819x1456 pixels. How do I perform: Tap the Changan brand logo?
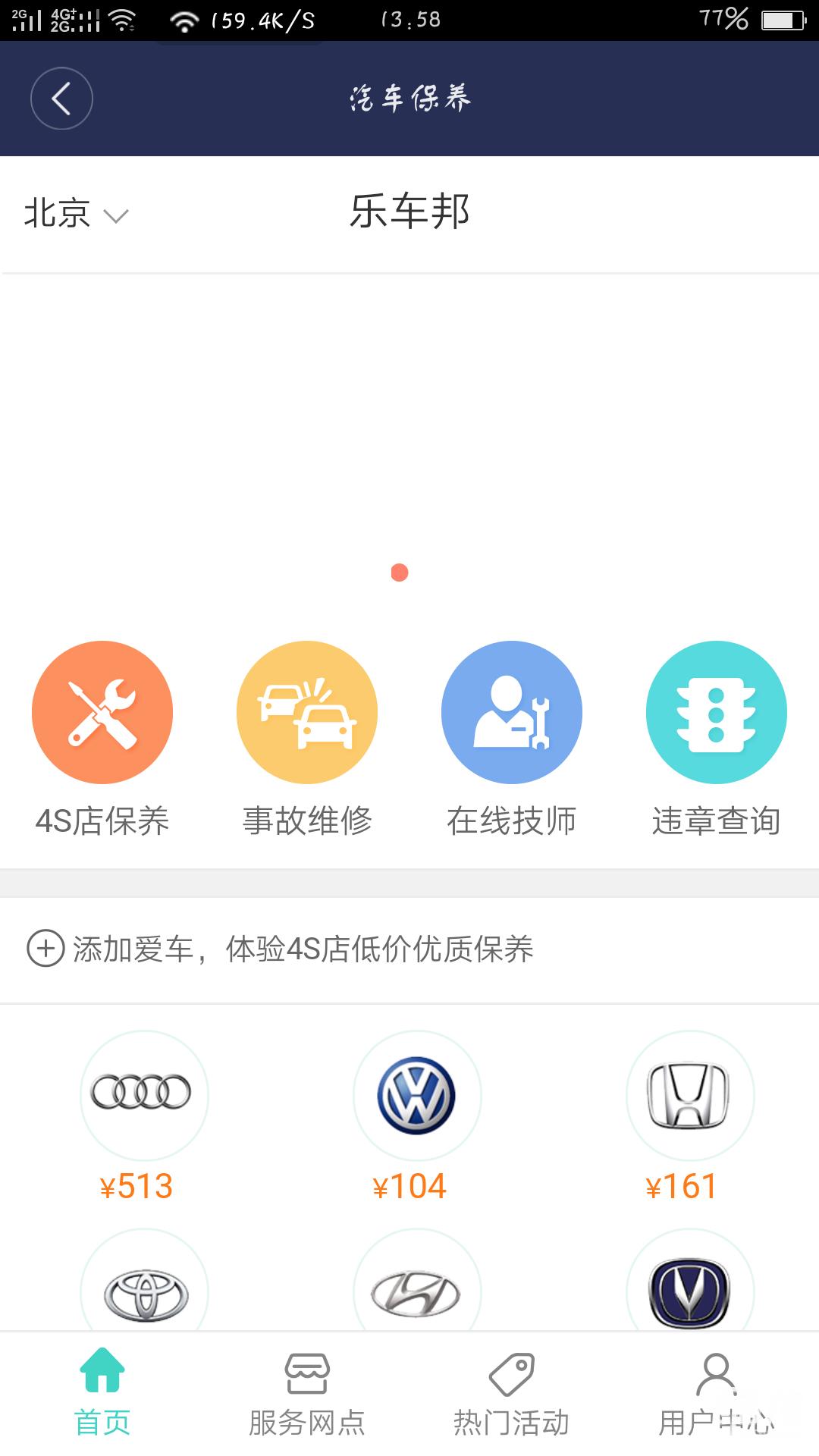pos(689,1291)
